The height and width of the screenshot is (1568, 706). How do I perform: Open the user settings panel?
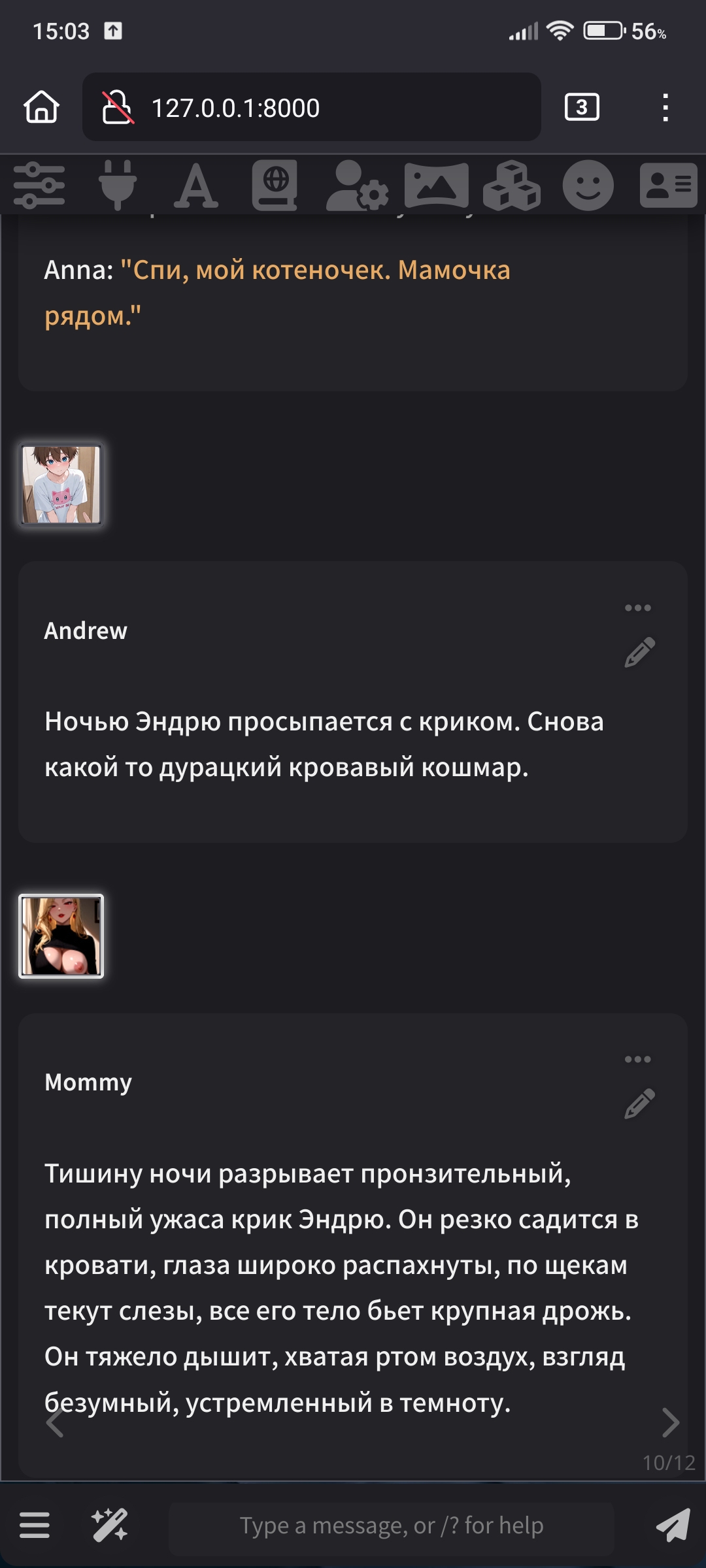(x=357, y=186)
